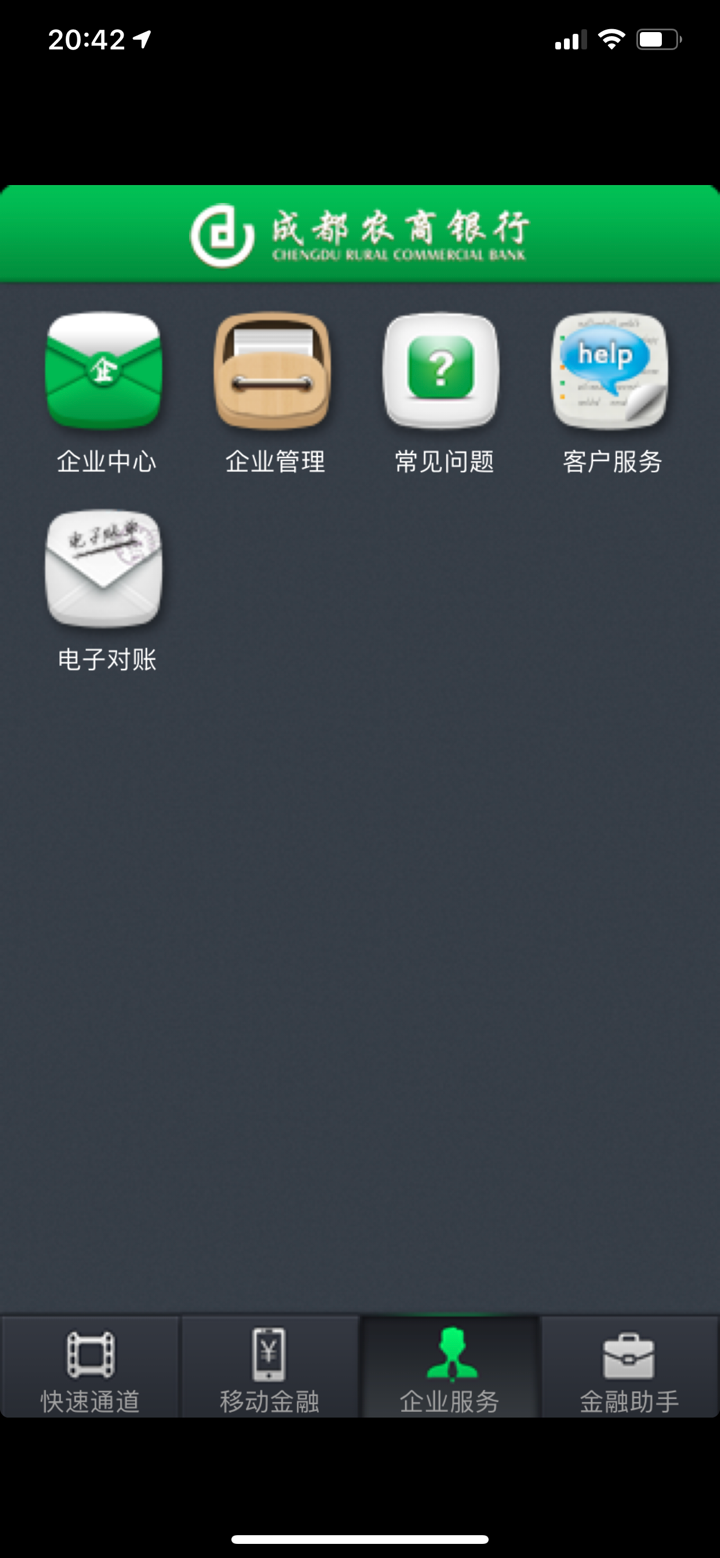Open the 客户服务 help bubble icon
The width and height of the screenshot is (720, 1558).
610,370
